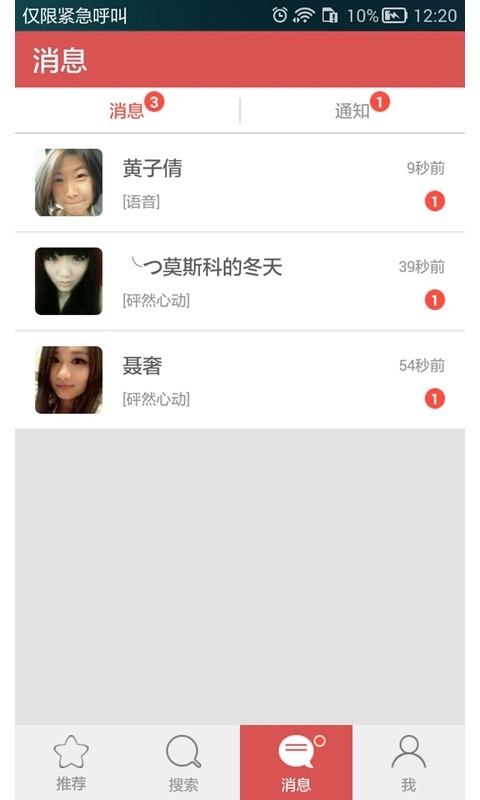This screenshot has width=480, height=800.
Task: Open the chat with 黄子倩
Action: tap(240, 183)
